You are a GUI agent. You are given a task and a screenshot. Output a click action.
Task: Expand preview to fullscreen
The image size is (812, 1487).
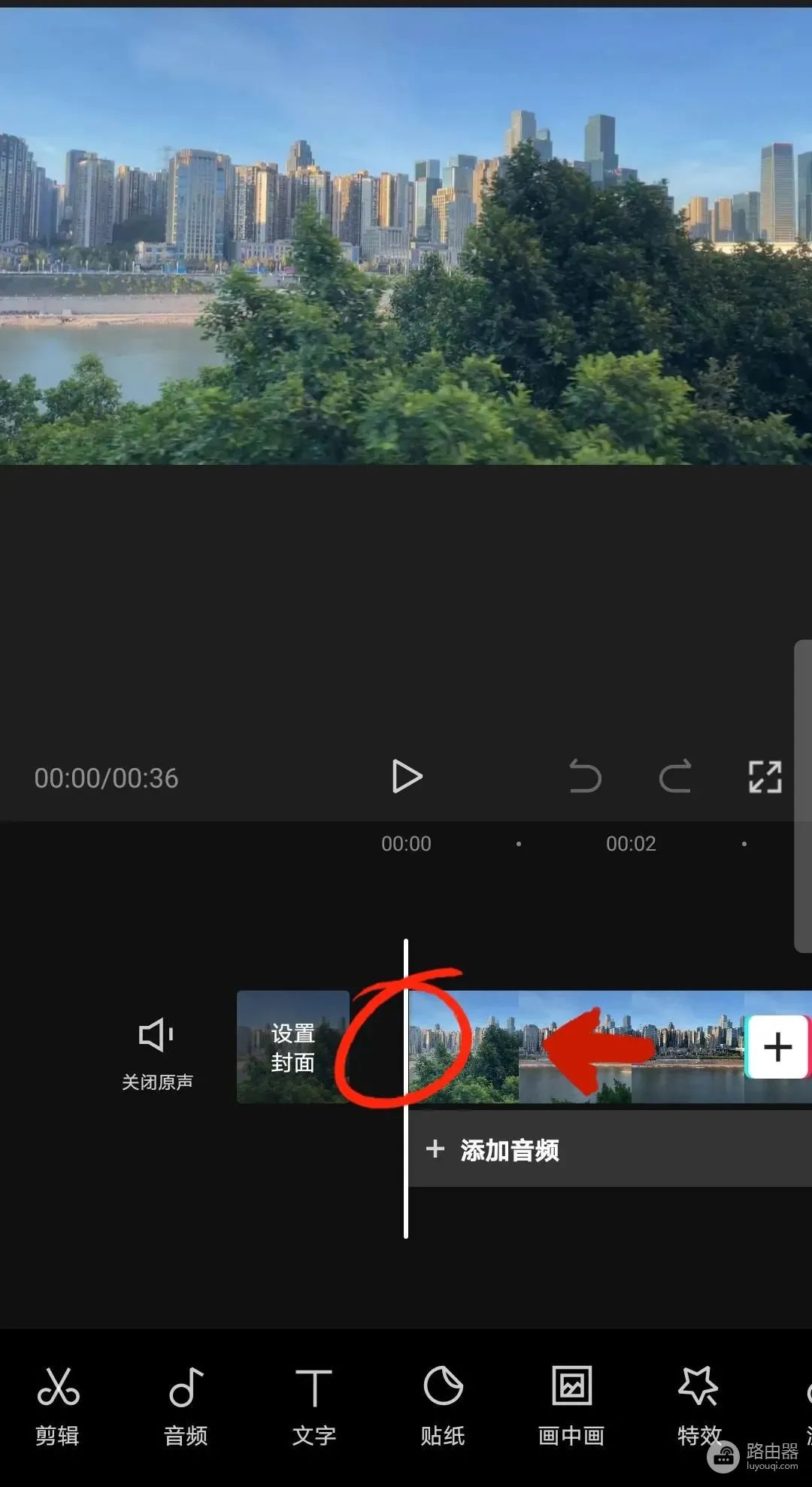click(765, 777)
